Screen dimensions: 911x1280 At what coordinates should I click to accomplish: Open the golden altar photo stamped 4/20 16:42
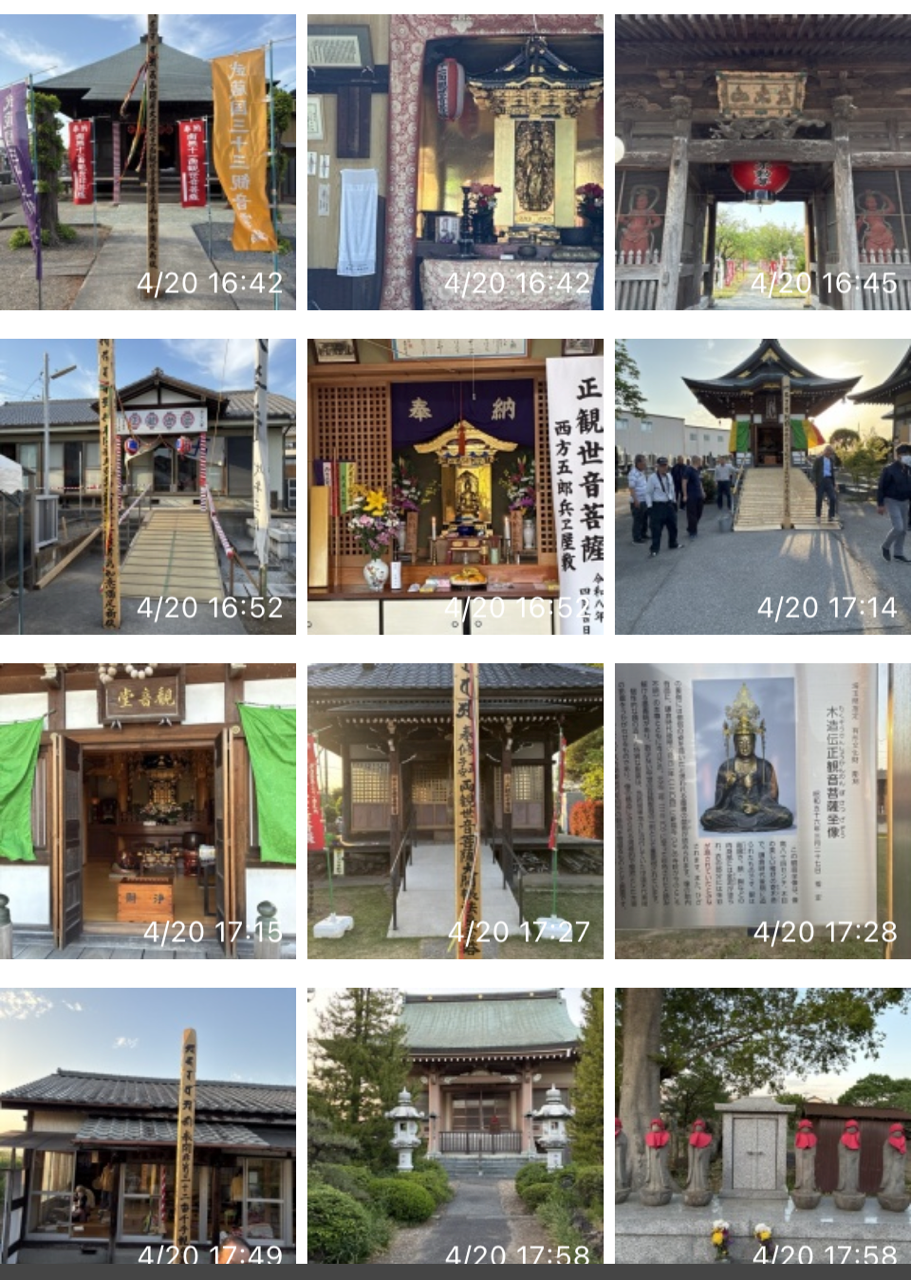click(455, 162)
